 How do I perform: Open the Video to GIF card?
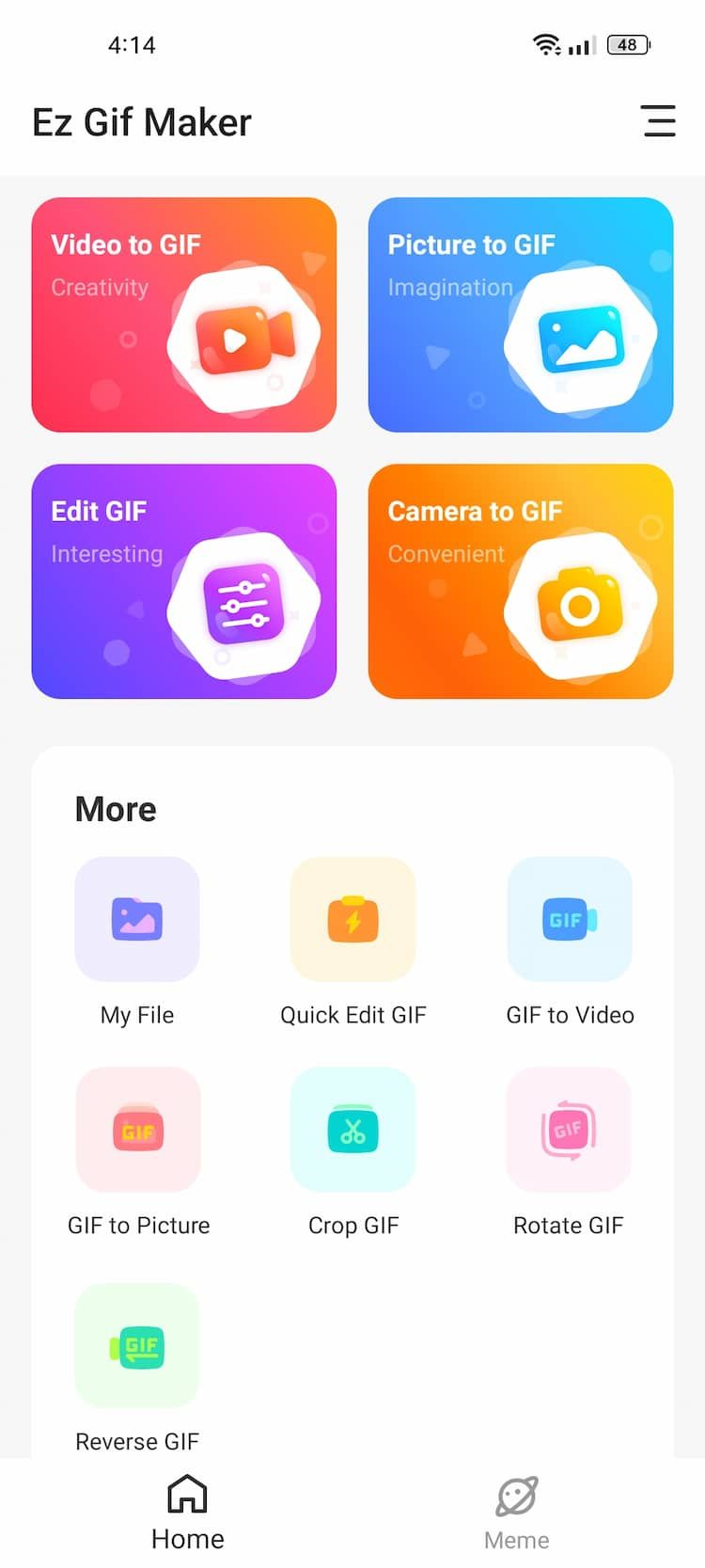coord(184,315)
